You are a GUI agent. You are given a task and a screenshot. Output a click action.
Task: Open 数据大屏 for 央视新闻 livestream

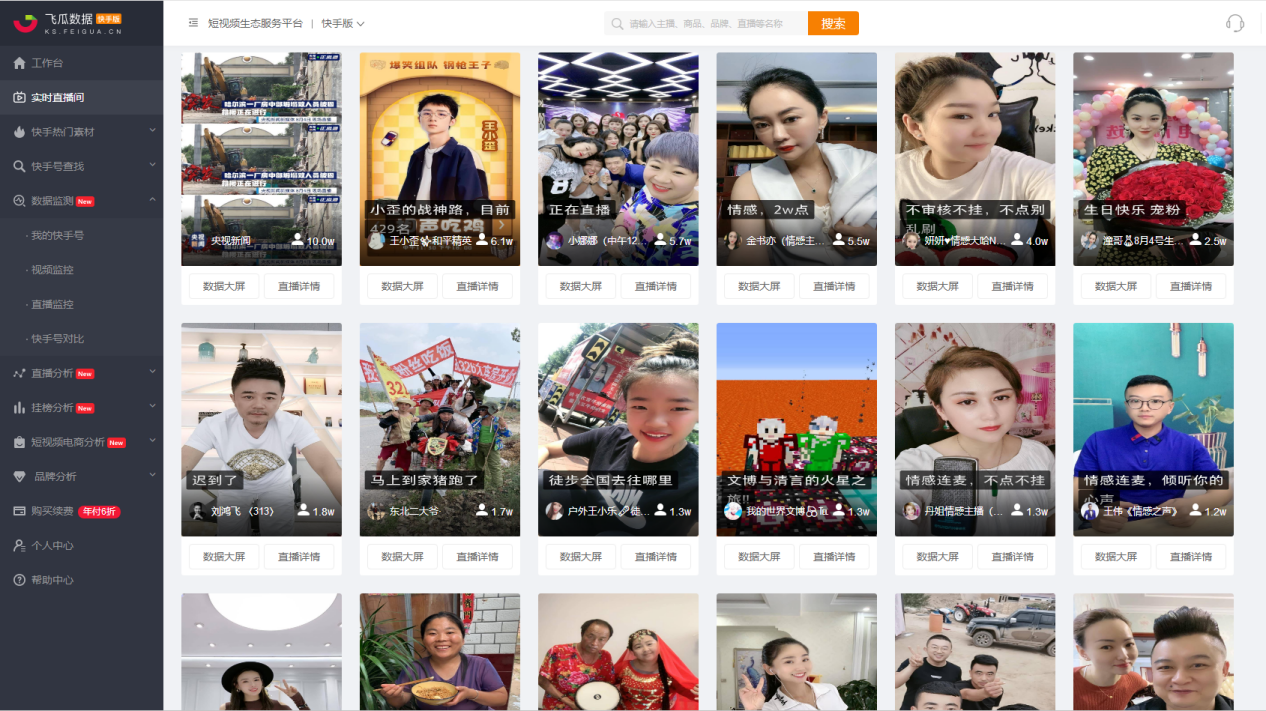[x=224, y=286]
